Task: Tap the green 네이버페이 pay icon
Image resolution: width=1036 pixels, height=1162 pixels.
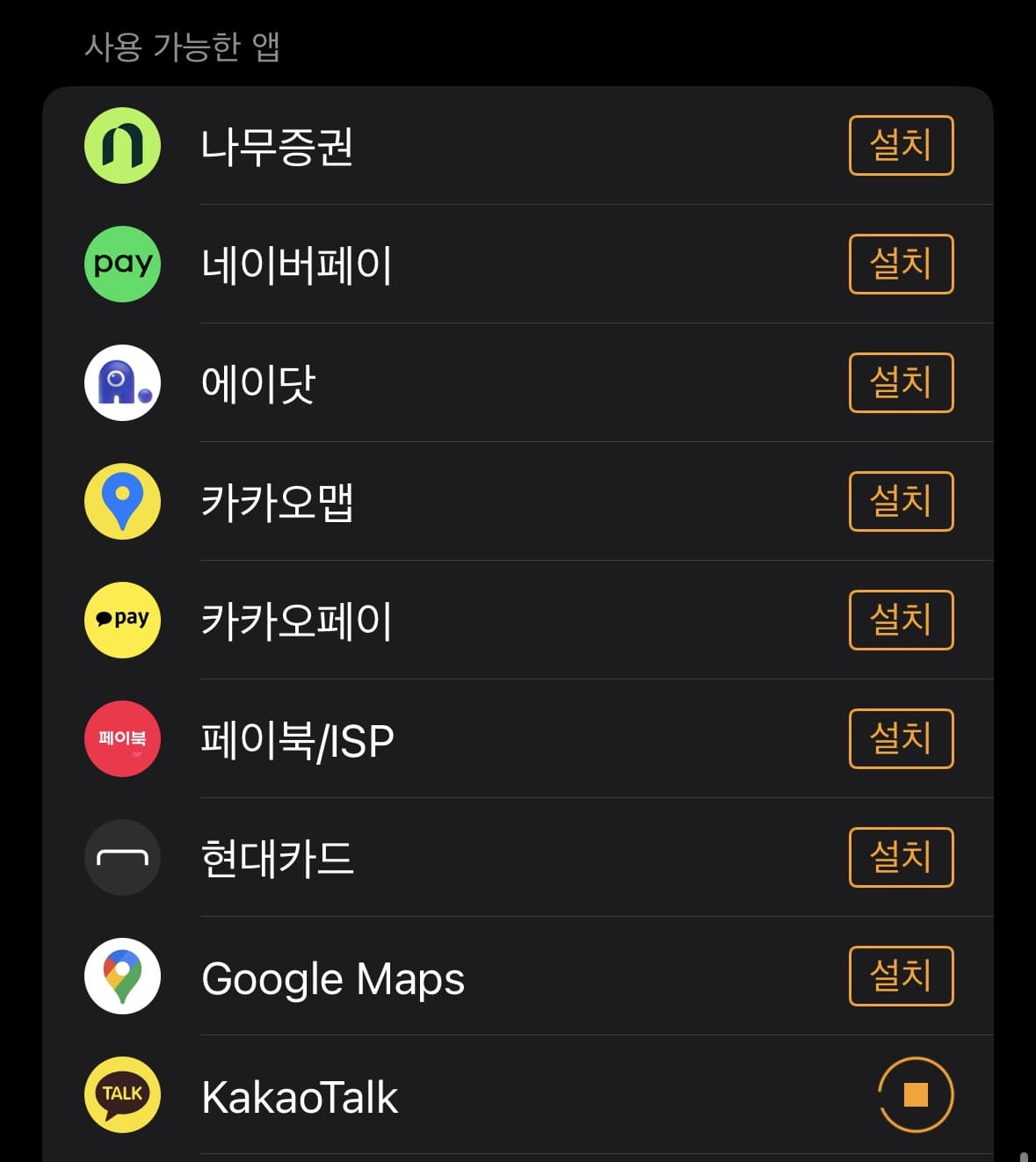Action: click(122, 264)
